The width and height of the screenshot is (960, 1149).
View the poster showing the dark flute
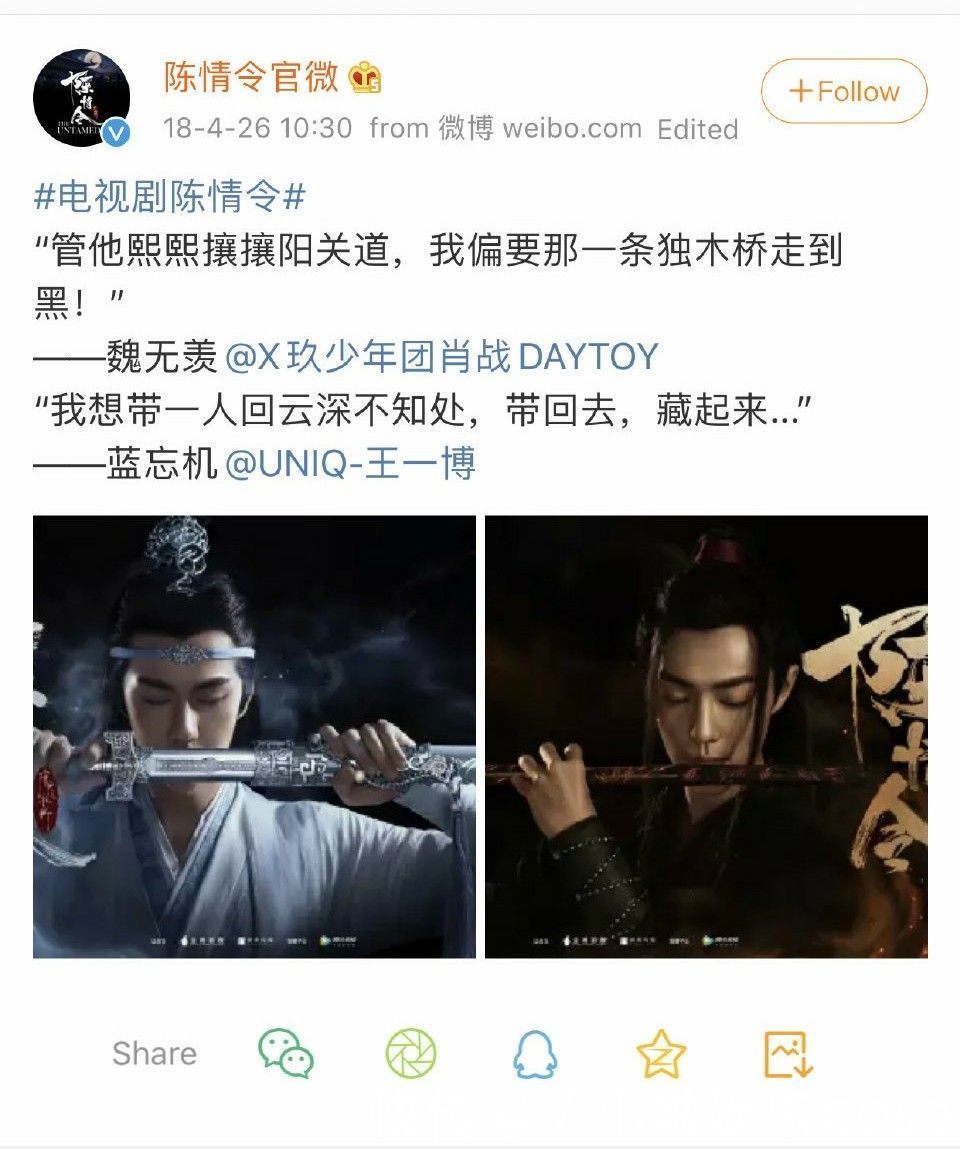pos(706,736)
